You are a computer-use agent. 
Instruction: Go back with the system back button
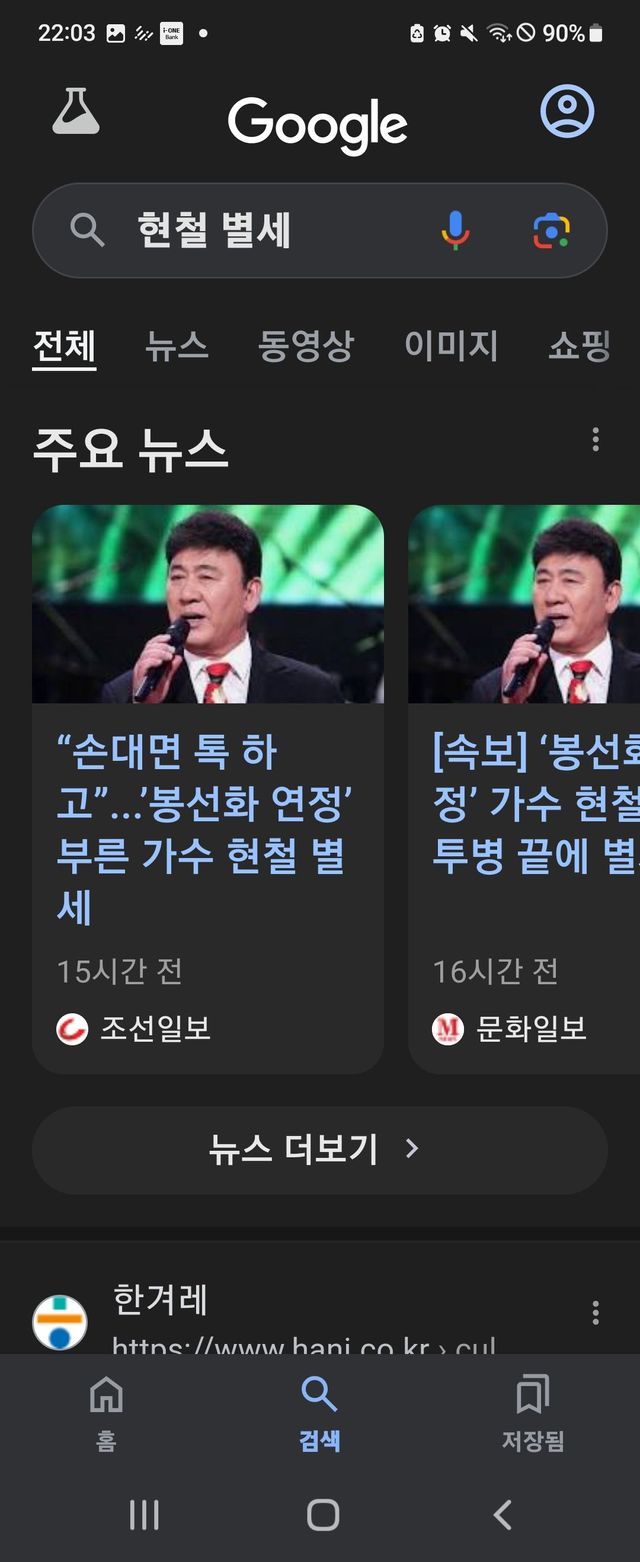point(503,1515)
